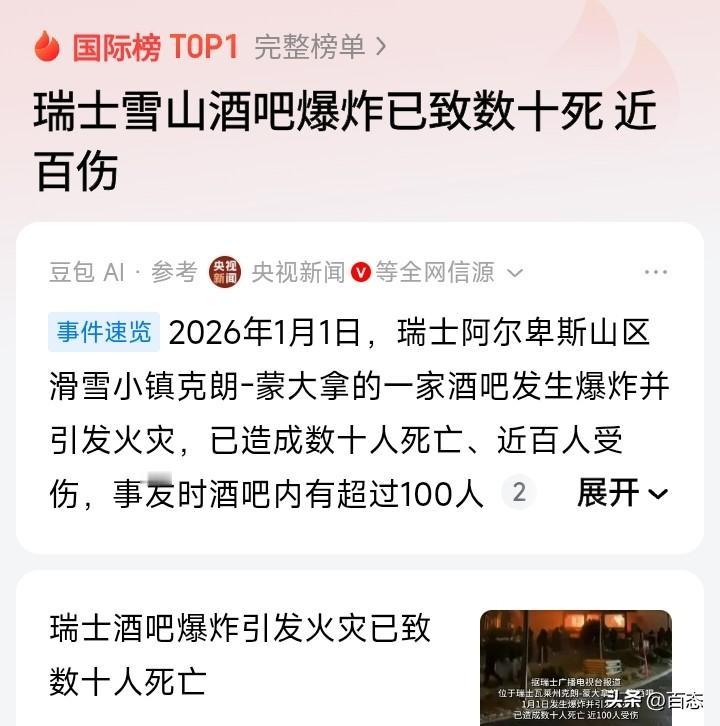Click the chevron after 等全网信源
The image size is (720, 726).
click(x=514, y=272)
